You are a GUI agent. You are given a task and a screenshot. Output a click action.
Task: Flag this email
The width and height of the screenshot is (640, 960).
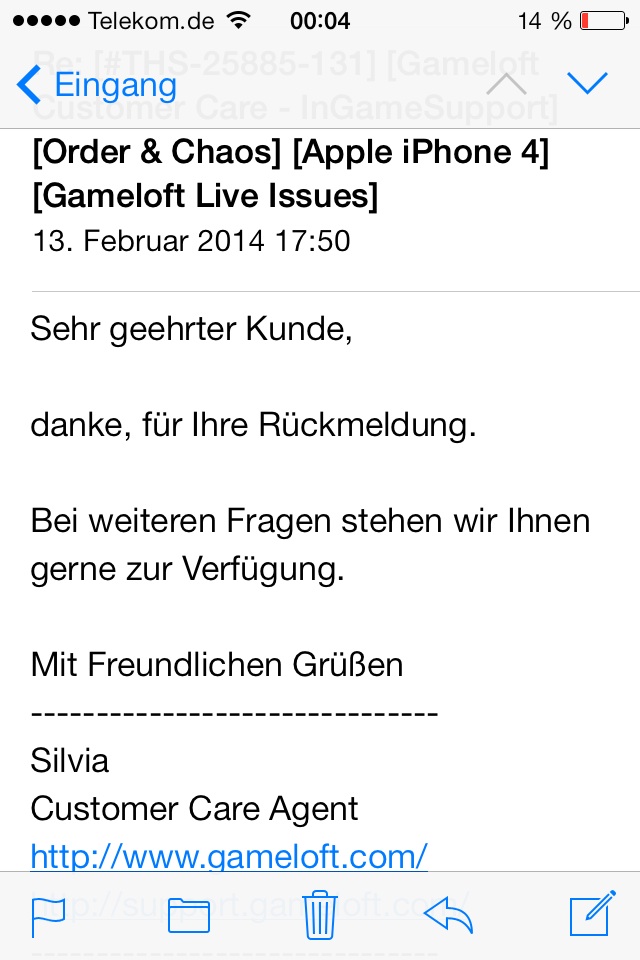tap(48, 916)
